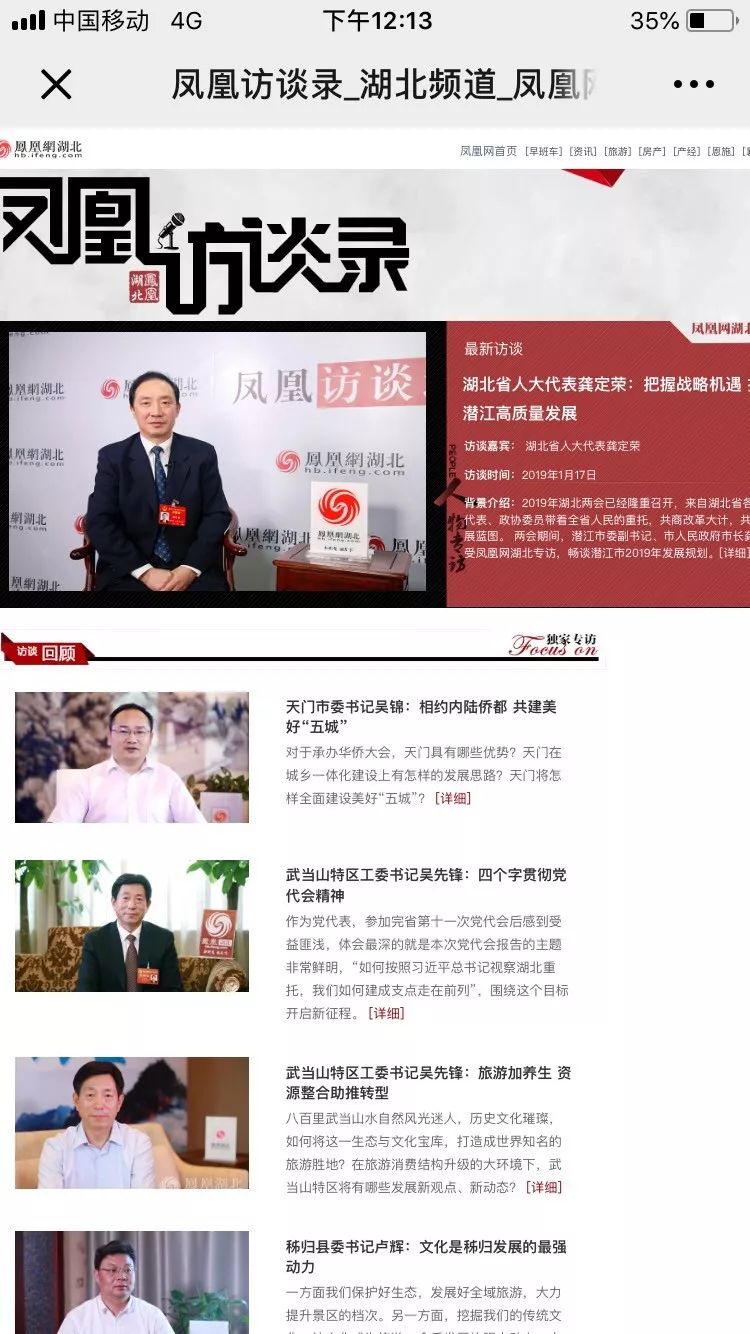Open headline 湖北省人大代表龚定荣：把握战略机遇
Viewport: 750px width, 1334px height.
600,385
